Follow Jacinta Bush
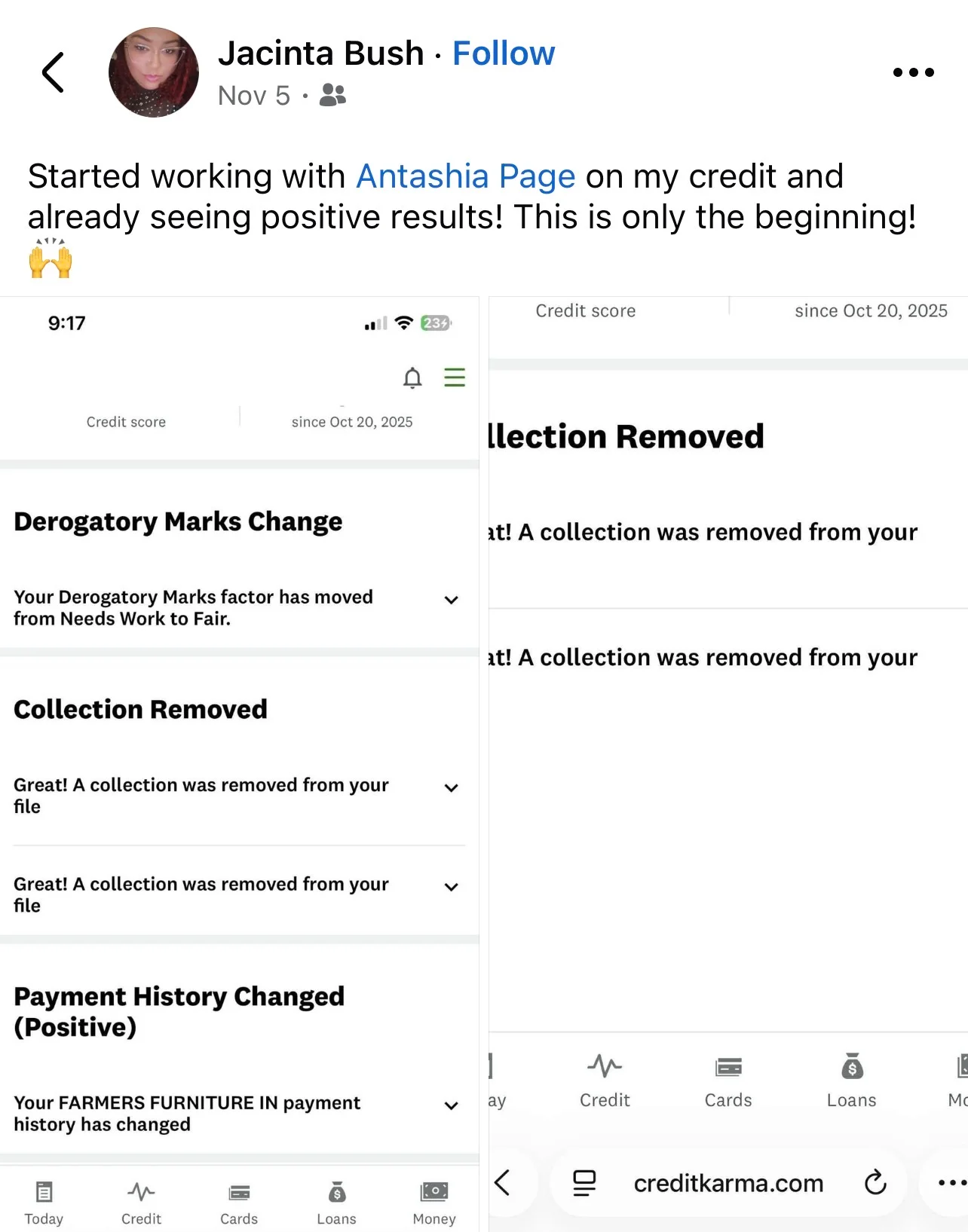 point(503,53)
